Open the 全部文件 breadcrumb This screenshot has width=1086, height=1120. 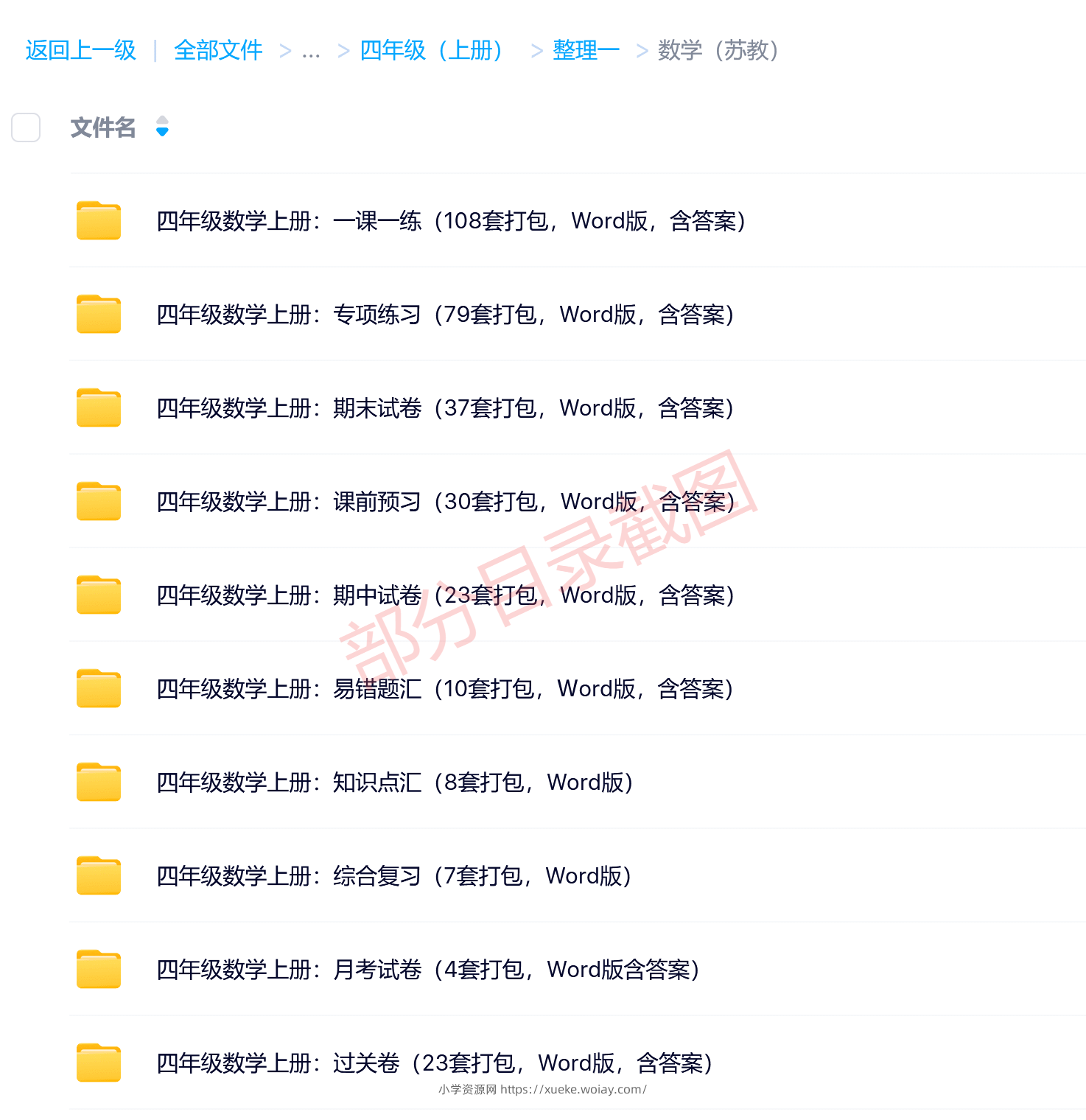(218, 50)
